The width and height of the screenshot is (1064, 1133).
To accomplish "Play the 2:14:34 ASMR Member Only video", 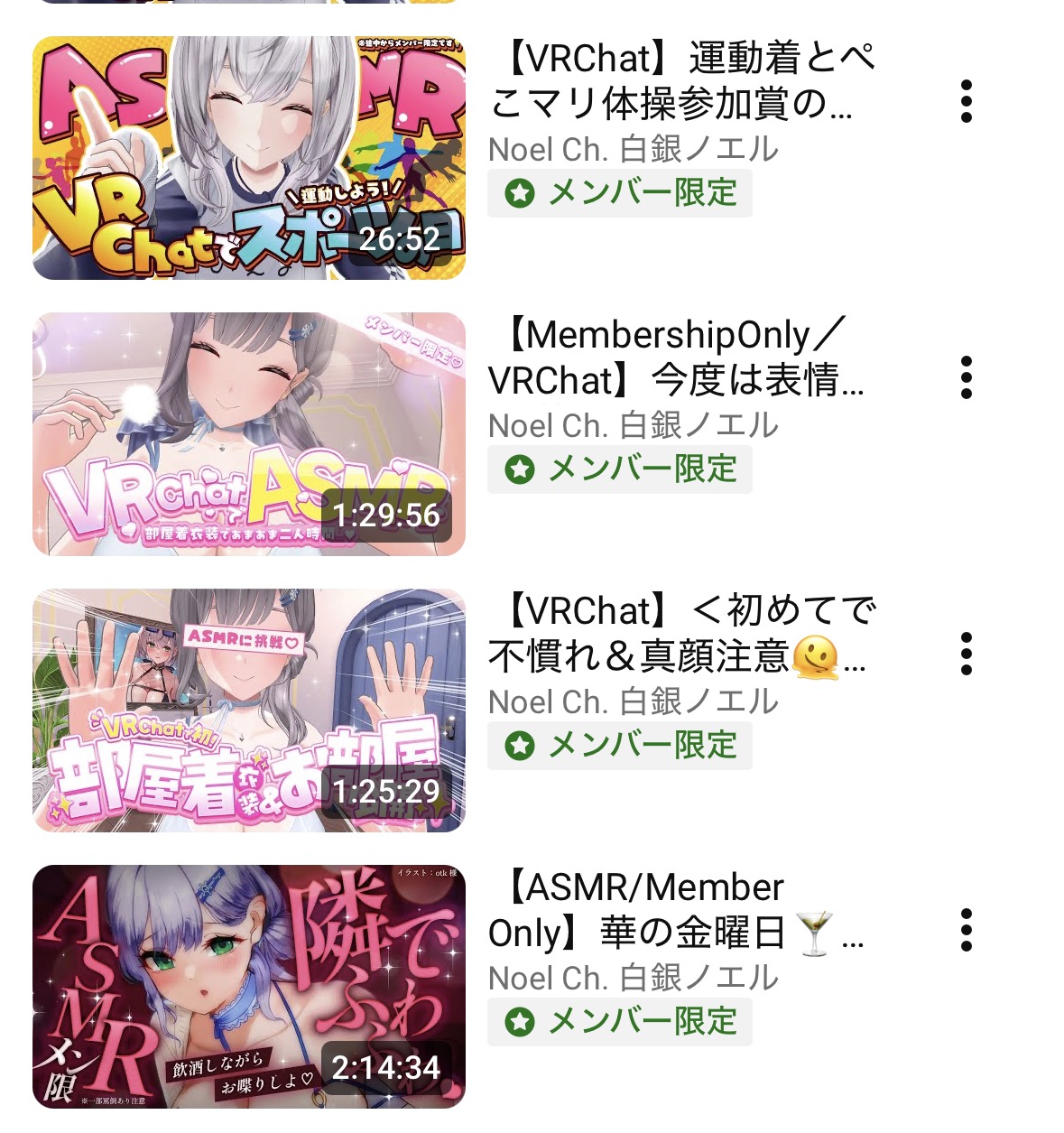I will pyautogui.click(x=249, y=987).
